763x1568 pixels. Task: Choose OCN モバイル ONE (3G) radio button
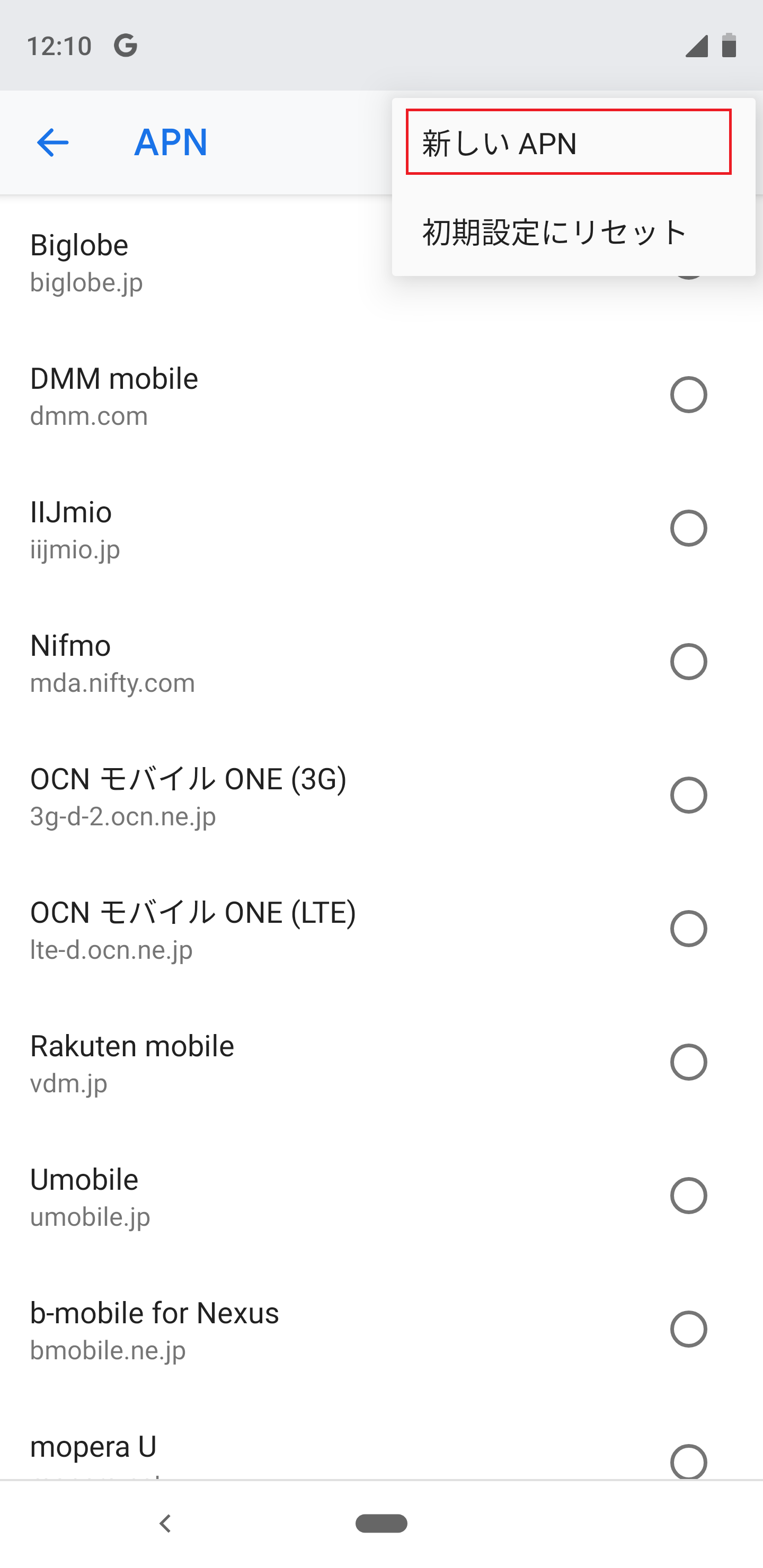[688, 795]
